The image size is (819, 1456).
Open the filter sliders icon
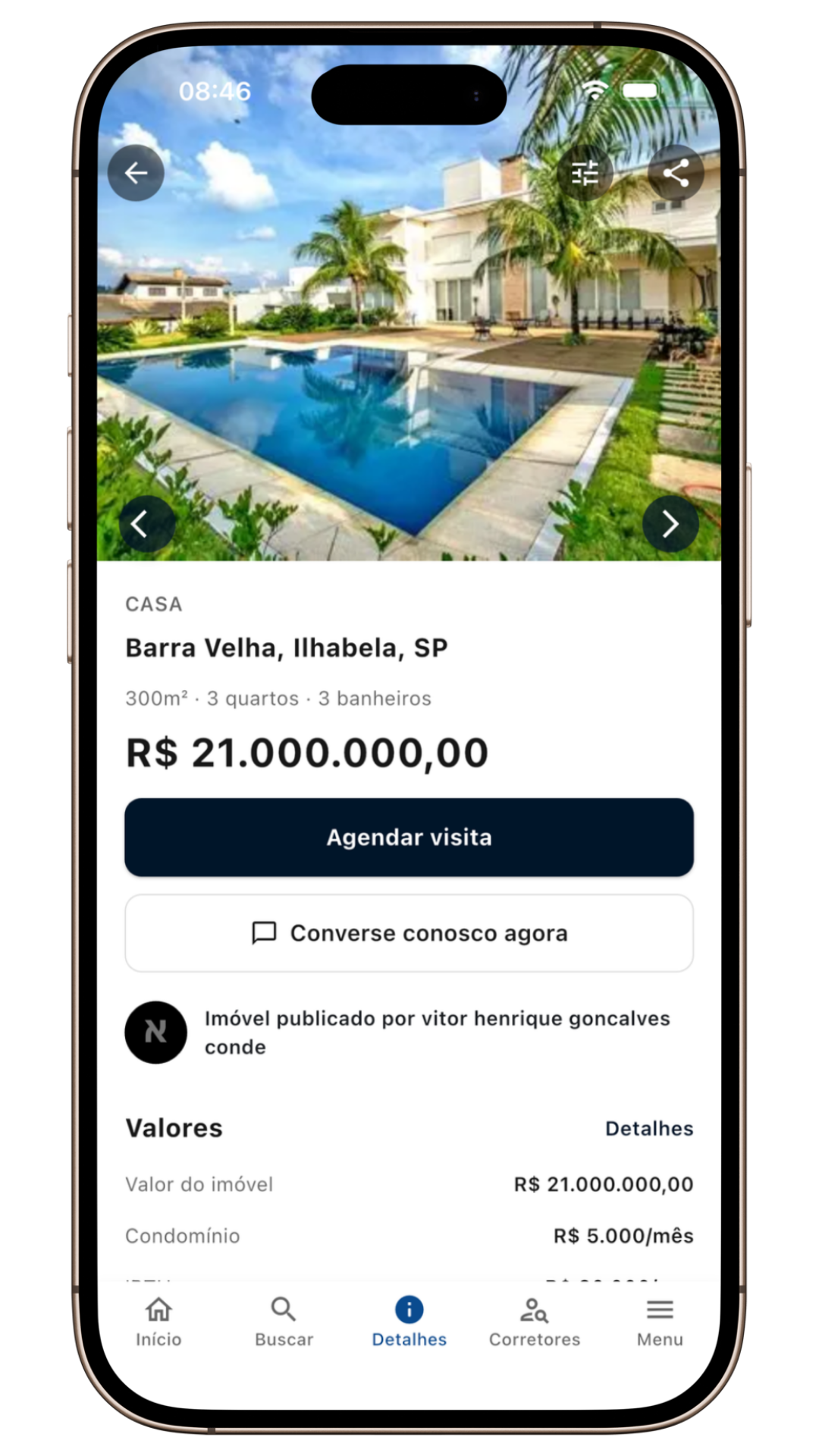585,173
